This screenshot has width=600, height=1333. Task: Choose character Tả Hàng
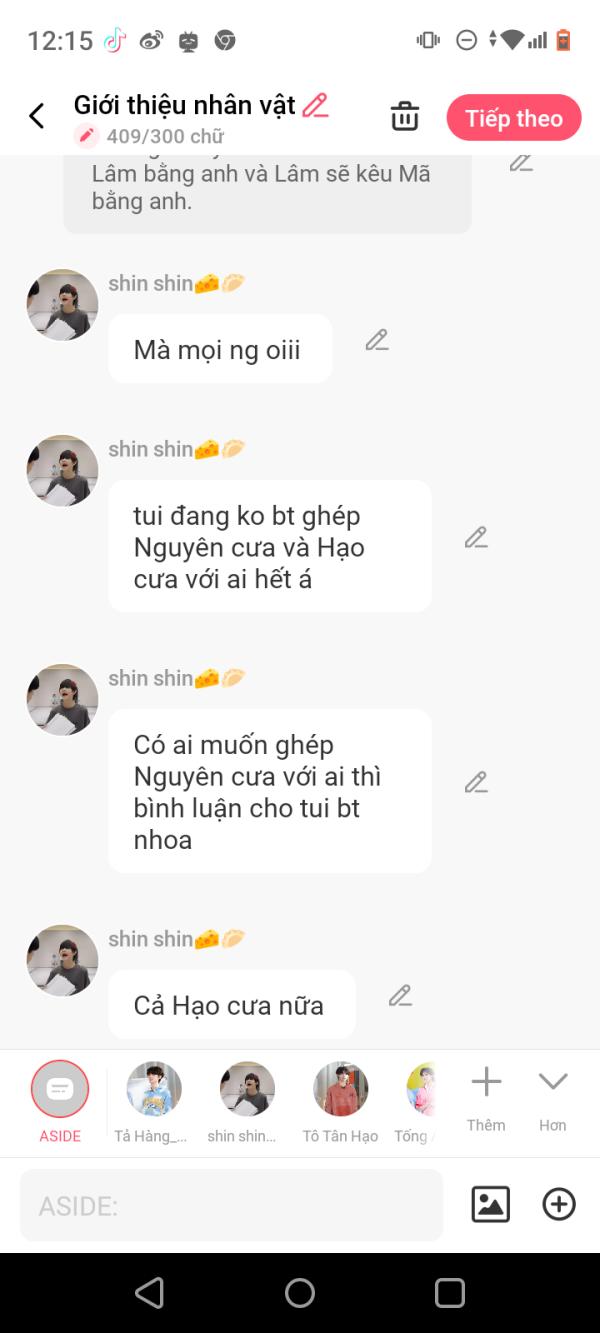[x=153, y=1102]
